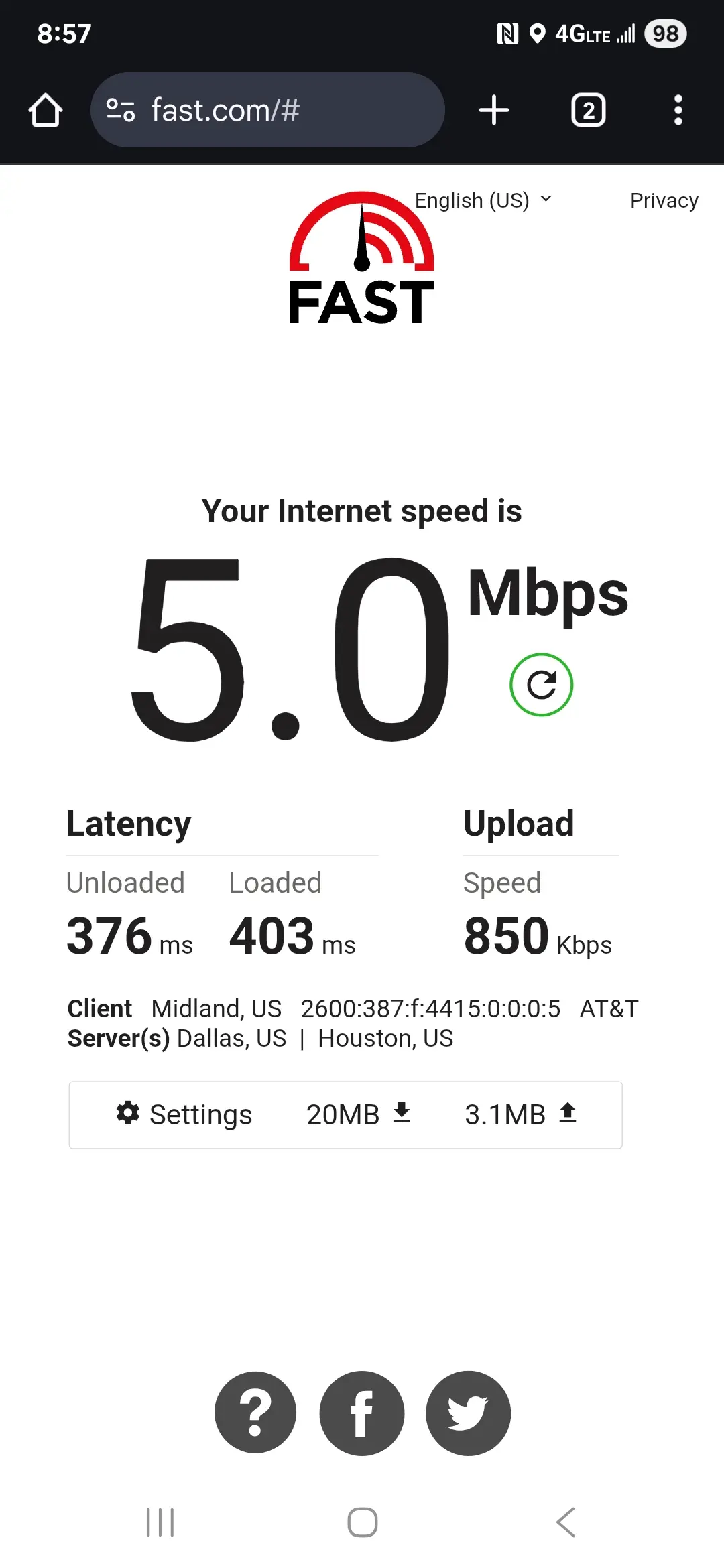Click the FAST speedometer logo
Screen dimensions: 724x1568
[361, 261]
